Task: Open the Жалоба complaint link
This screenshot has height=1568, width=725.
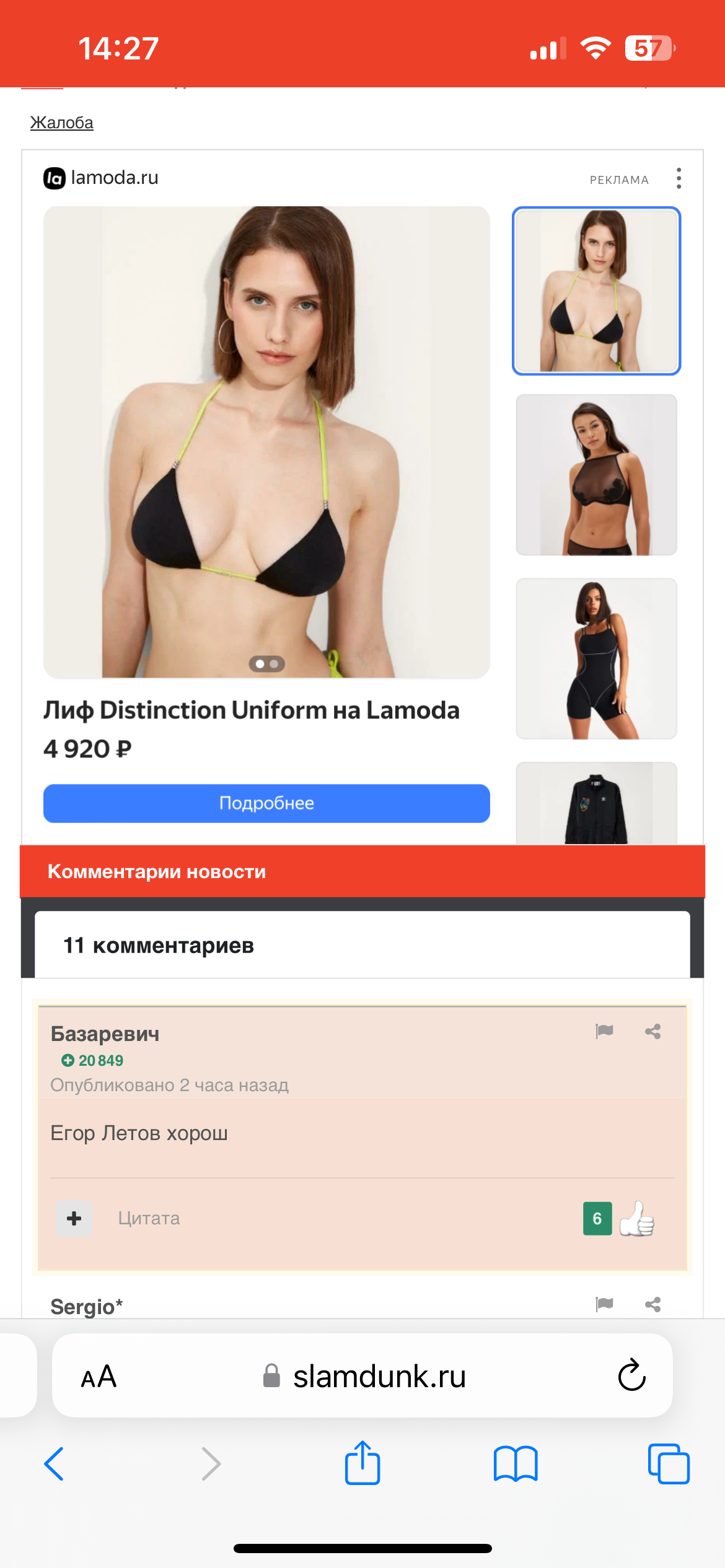Action: click(x=62, y=123)
